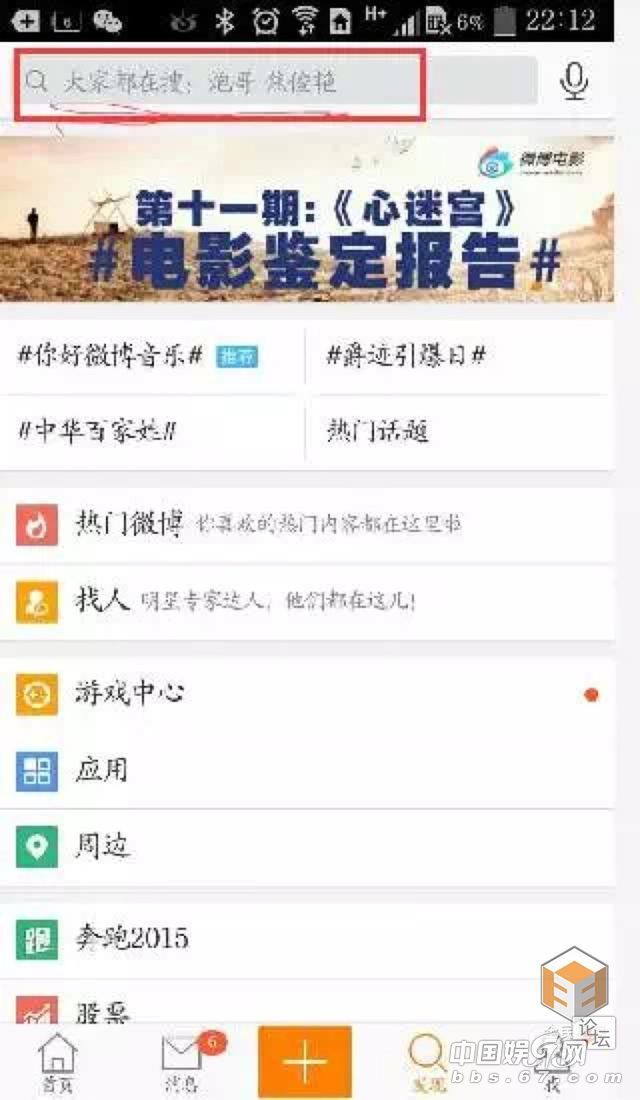Open the #你好微博音乐# topic
The image size is (640, 1100).
152,356
